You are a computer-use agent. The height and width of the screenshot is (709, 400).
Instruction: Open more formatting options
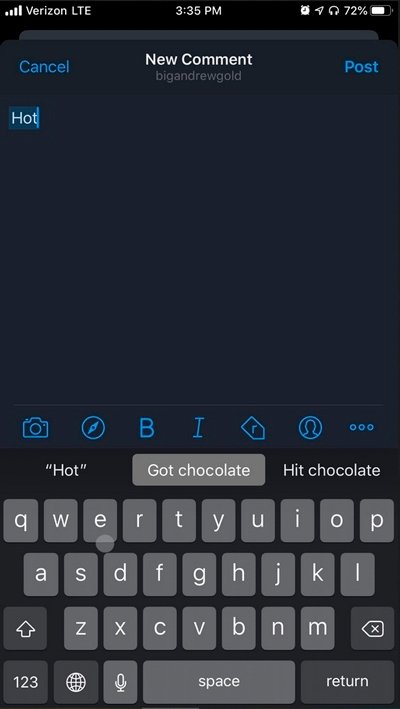click(x=362, y=427)
